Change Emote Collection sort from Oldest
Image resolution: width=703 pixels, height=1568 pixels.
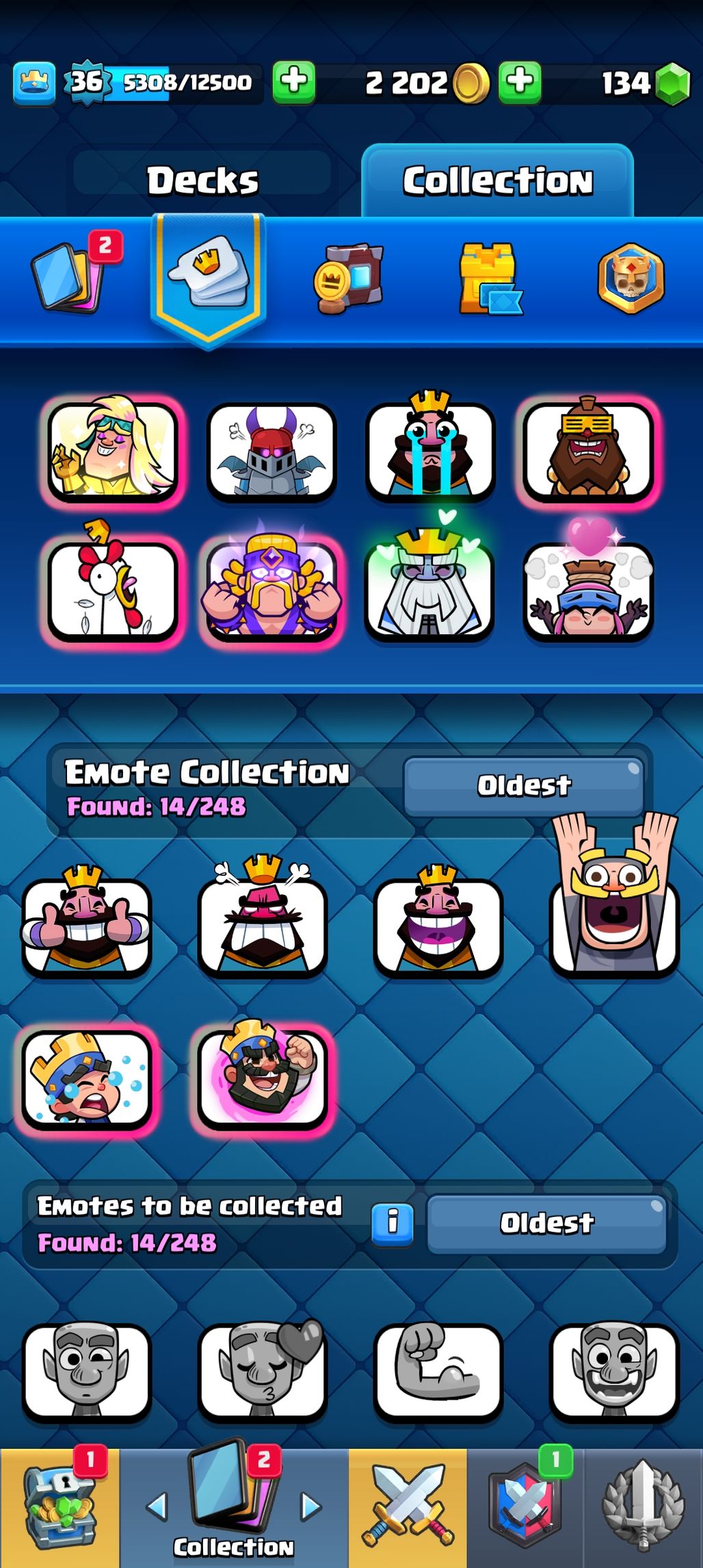(x=524, y=785)
